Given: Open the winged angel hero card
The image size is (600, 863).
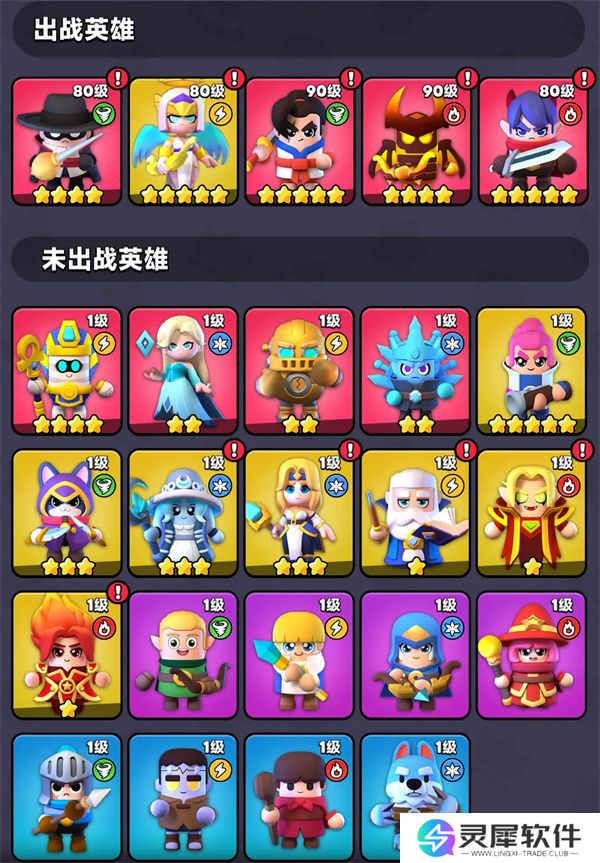Looking at the screenshot, I should tap(183, 141).
